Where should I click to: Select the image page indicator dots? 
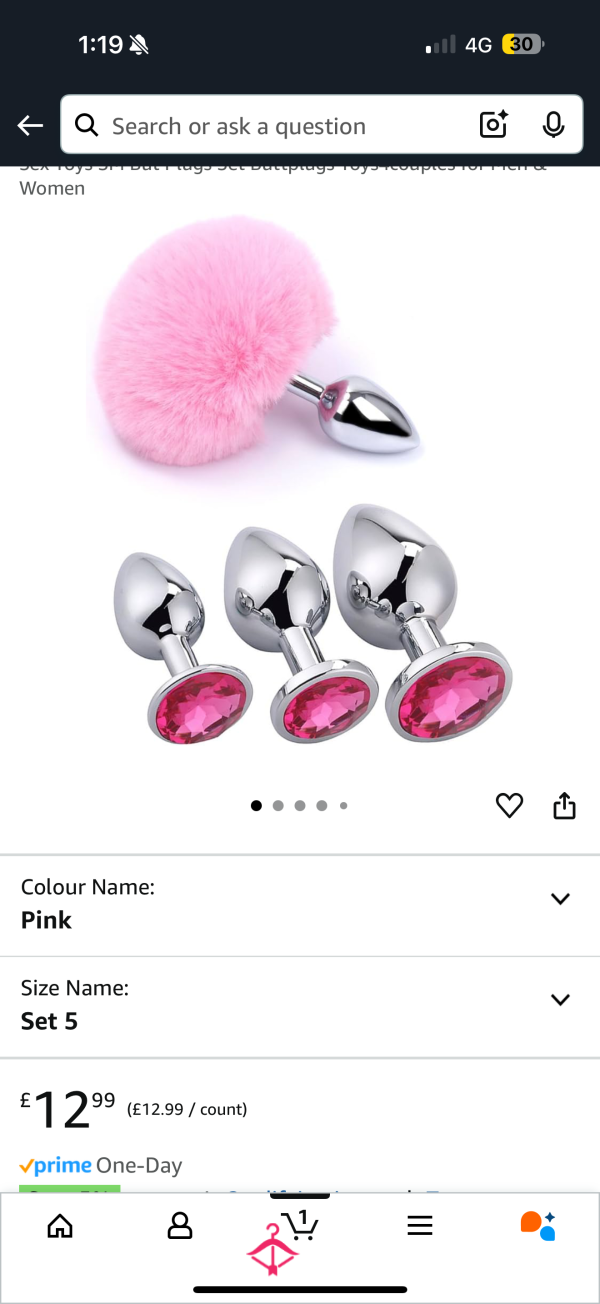click(x=299, y=805)
